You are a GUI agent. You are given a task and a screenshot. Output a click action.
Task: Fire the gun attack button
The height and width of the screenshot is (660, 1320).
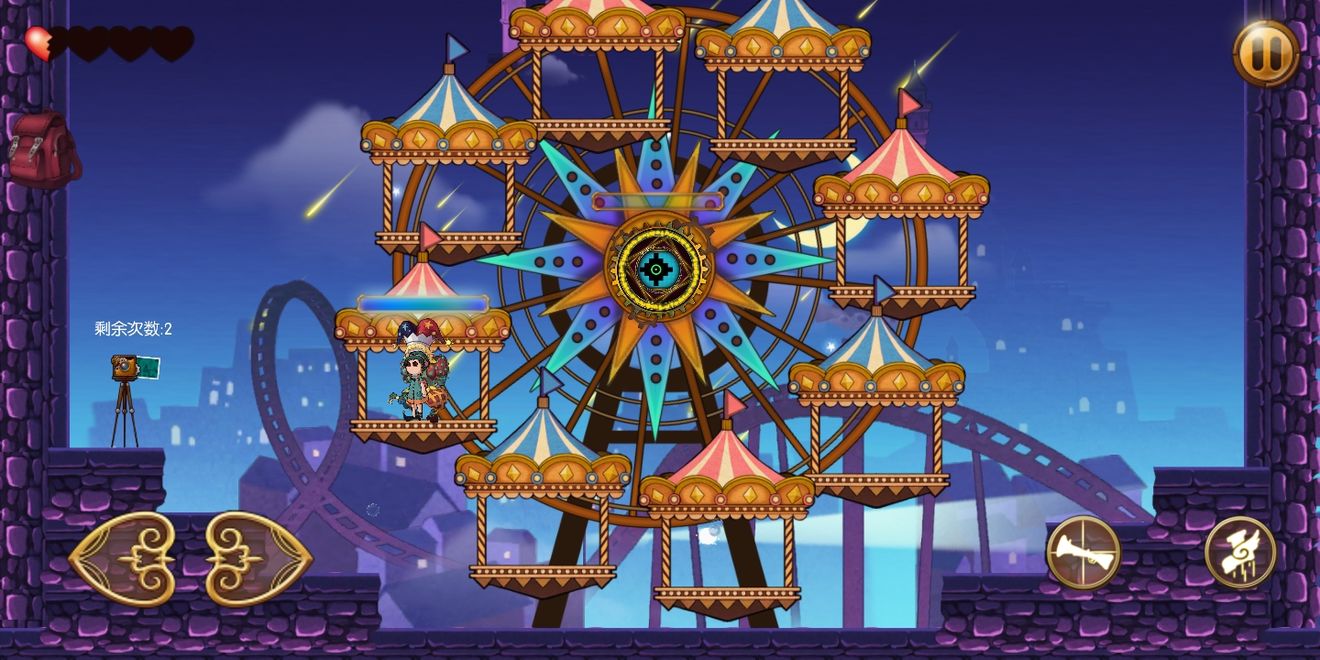pos(1083,551)
